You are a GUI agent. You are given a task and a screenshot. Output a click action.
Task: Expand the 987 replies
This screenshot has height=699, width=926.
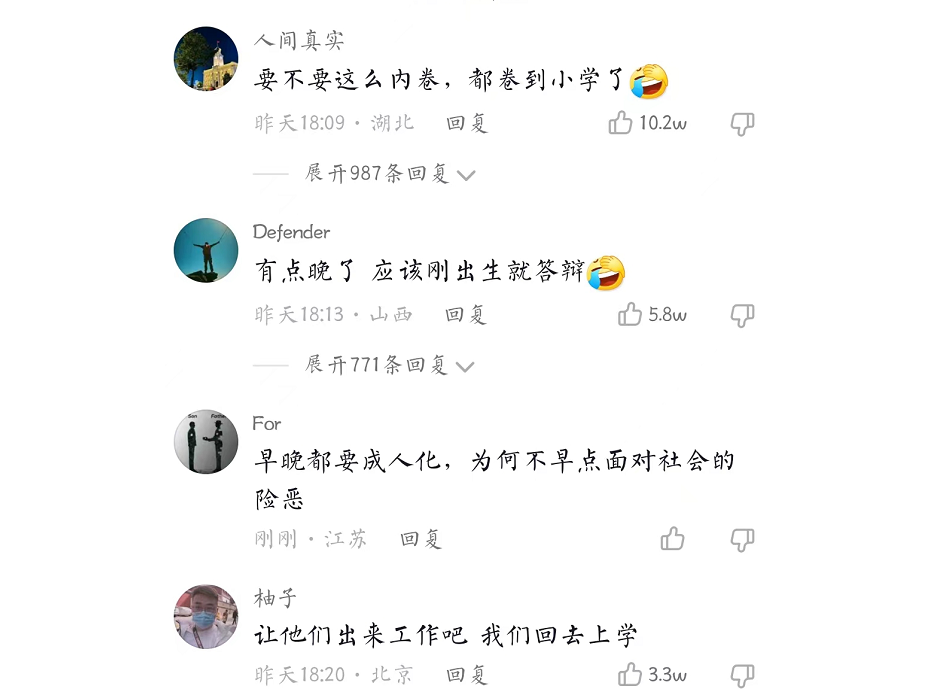tap(389, 174)
